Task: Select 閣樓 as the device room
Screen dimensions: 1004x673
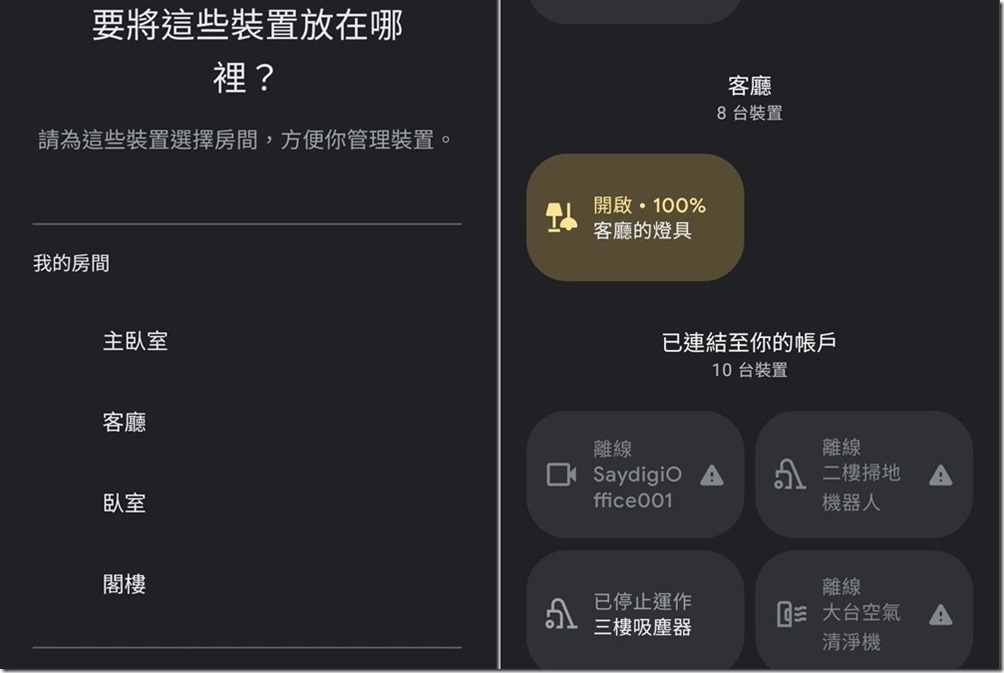Action: [124, 584]
